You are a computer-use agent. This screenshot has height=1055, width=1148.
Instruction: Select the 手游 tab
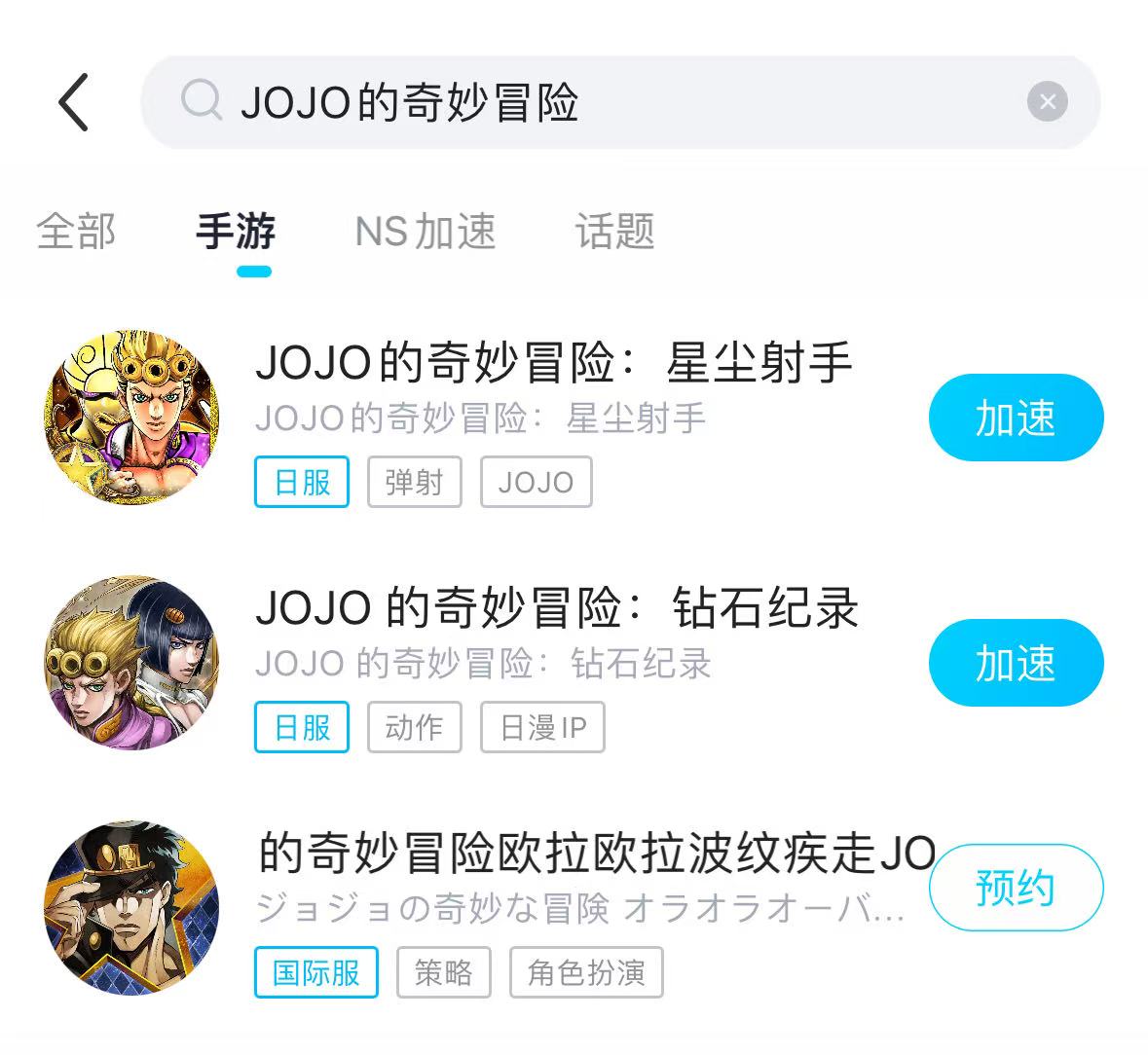coord(236,232)
